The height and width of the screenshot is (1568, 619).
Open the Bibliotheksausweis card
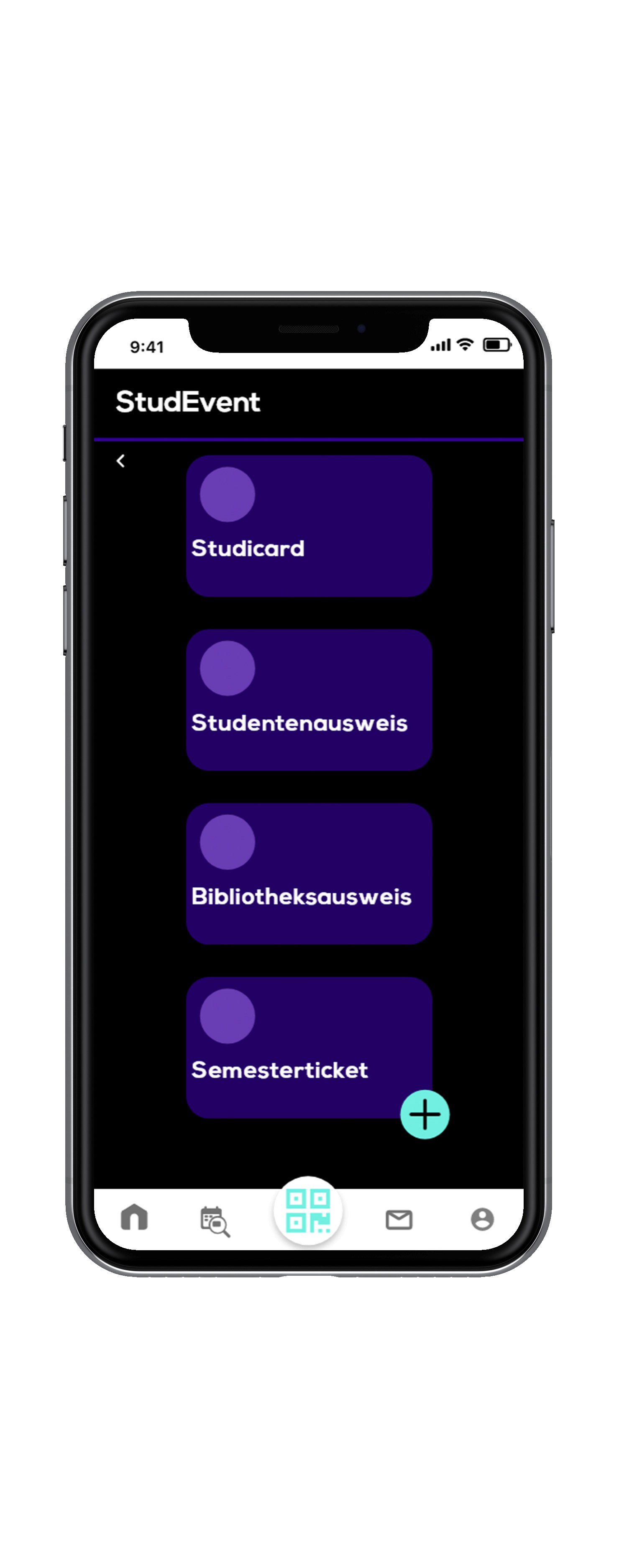[x=309, y=873]
